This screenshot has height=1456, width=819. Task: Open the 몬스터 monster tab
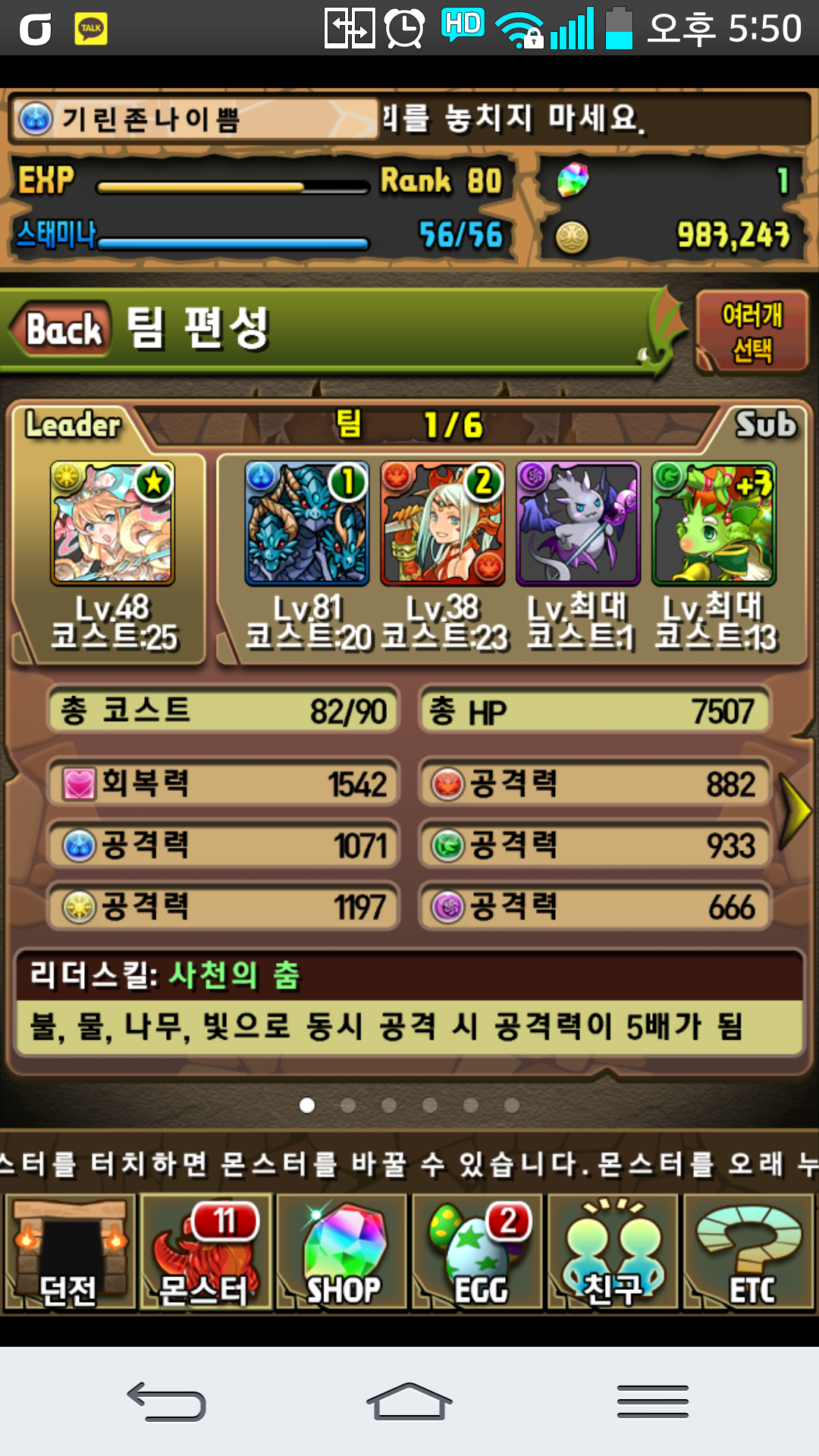pos(205,1252)
